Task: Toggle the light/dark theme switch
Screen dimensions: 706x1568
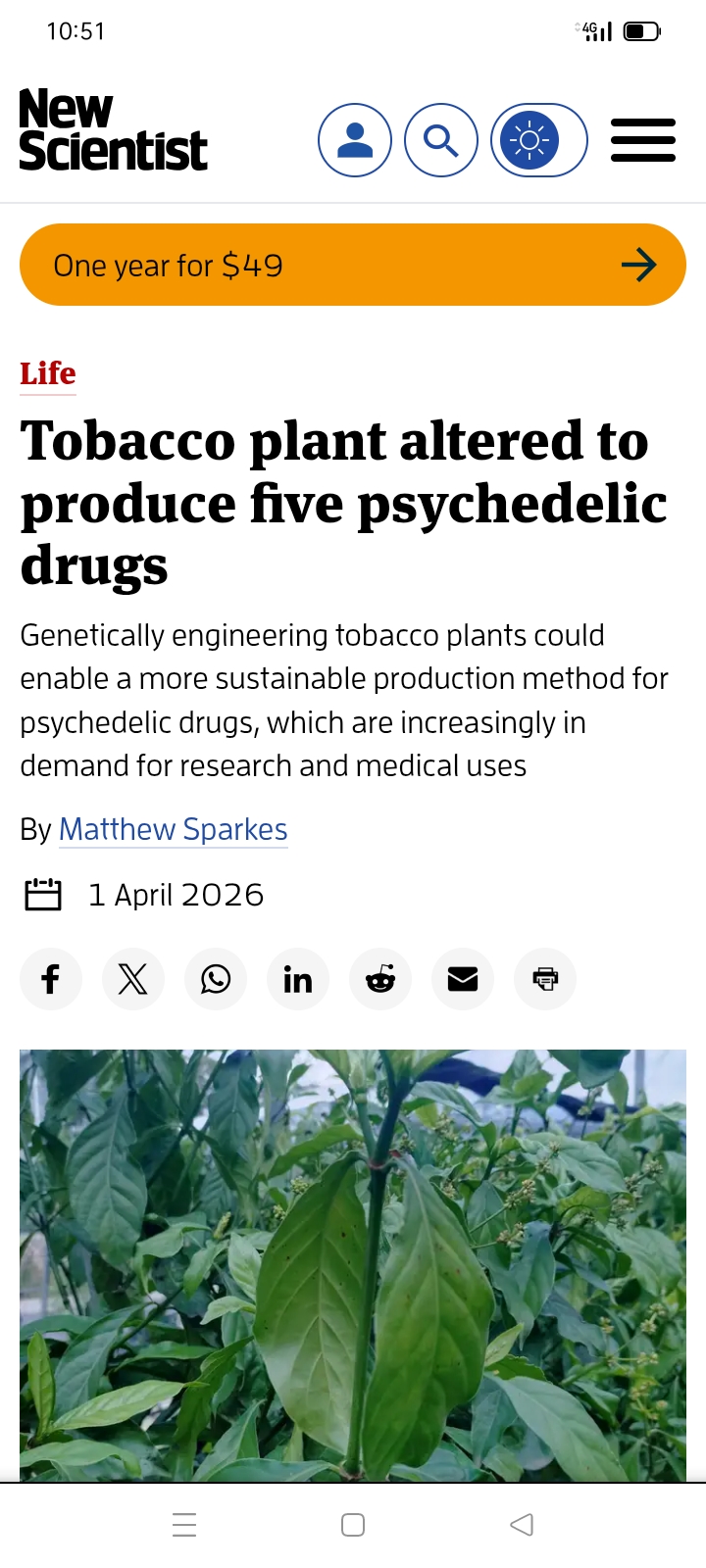Action: tap(538, 140)
